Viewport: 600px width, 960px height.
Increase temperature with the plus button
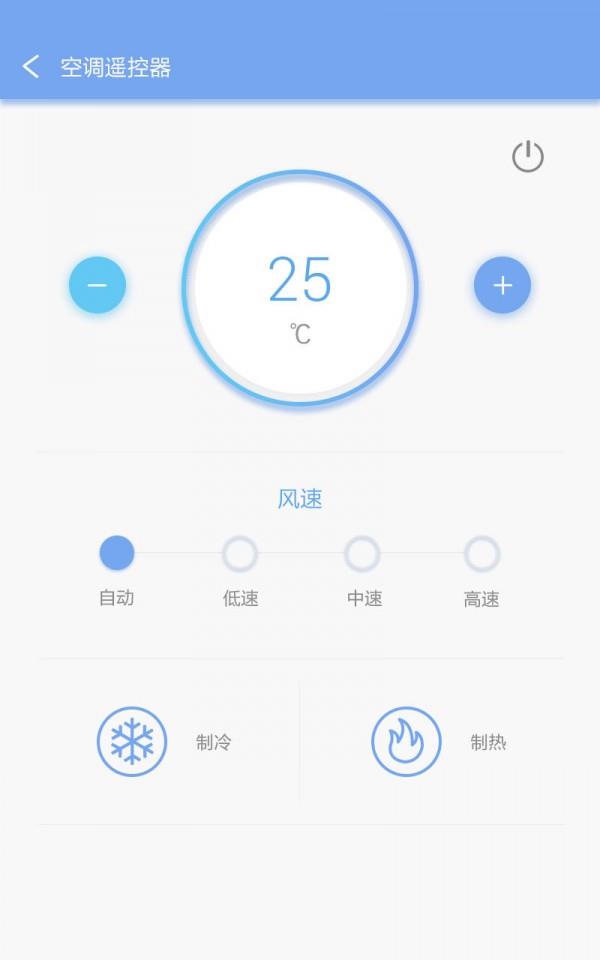(502, 285)
